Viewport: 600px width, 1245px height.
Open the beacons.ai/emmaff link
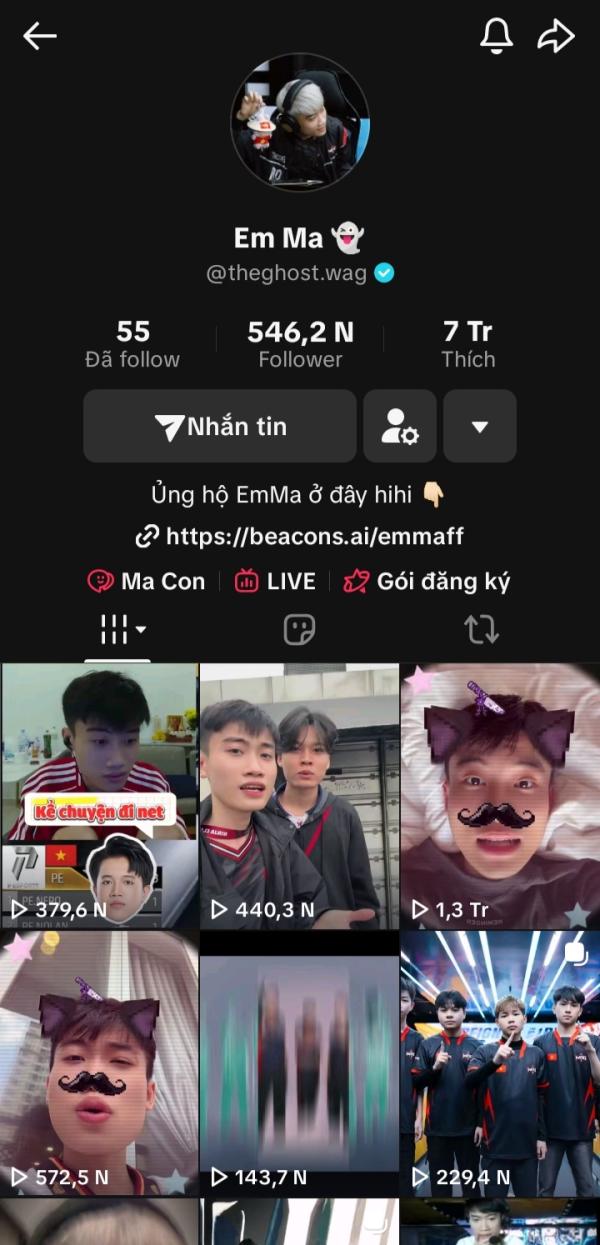[301, 536]
